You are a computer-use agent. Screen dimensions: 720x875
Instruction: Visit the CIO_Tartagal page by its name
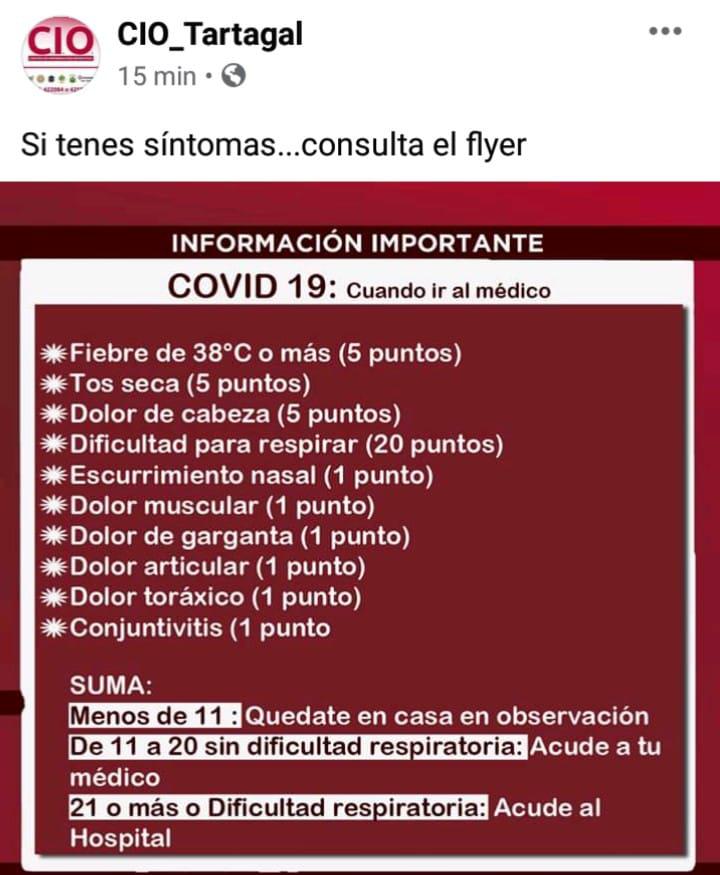(x=209, y=35)
